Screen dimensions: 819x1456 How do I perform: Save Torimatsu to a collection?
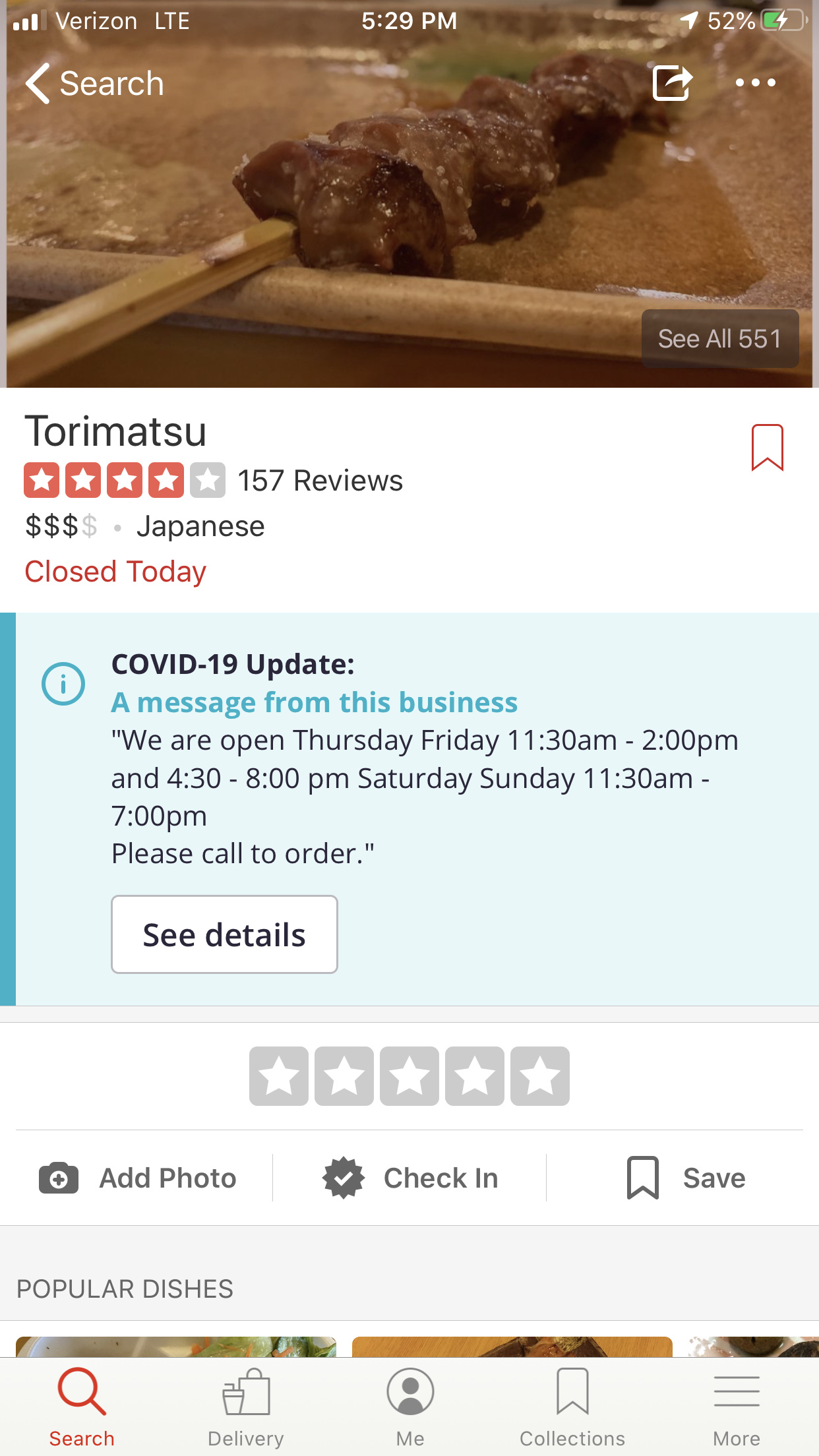click(686, 1178)
